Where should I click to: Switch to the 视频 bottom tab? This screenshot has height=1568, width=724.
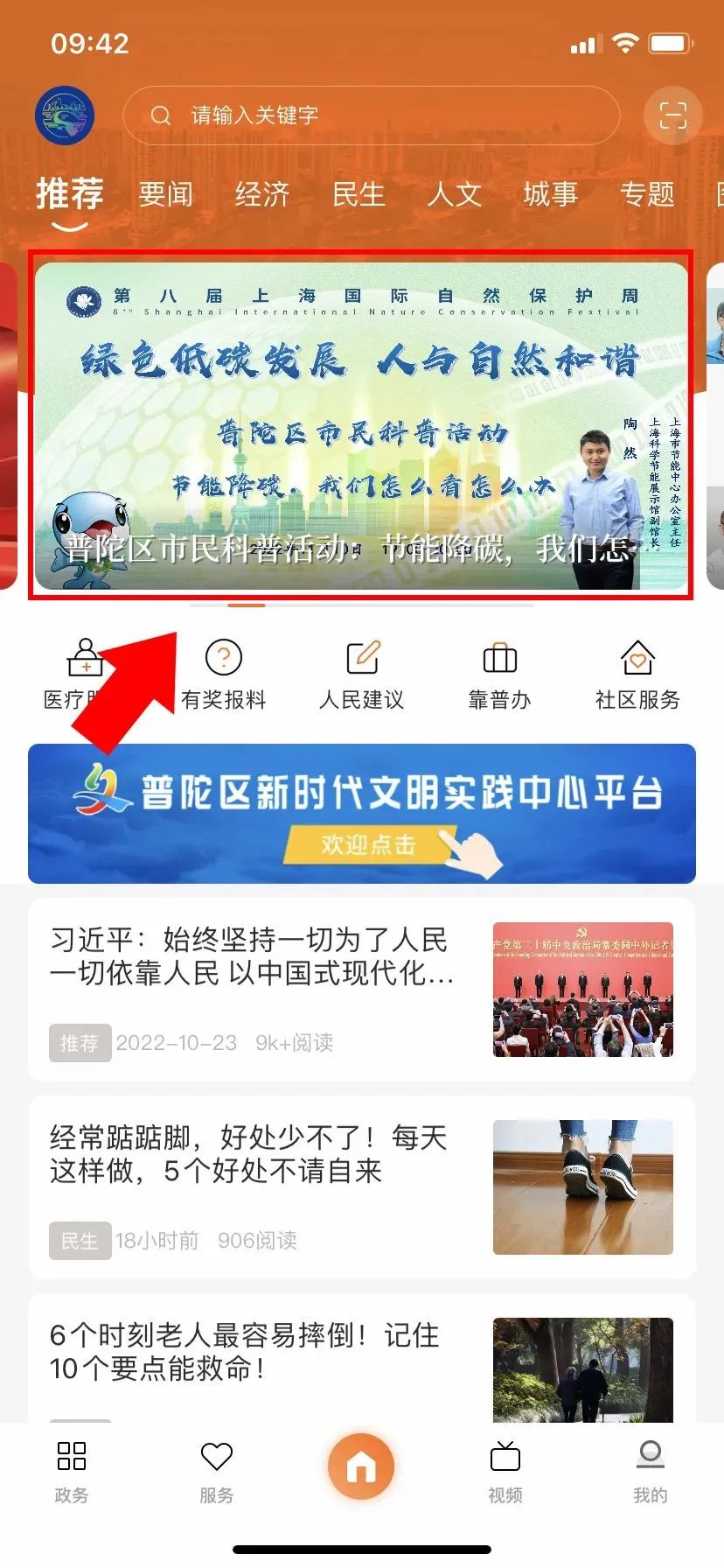[x=505, y=1472]
